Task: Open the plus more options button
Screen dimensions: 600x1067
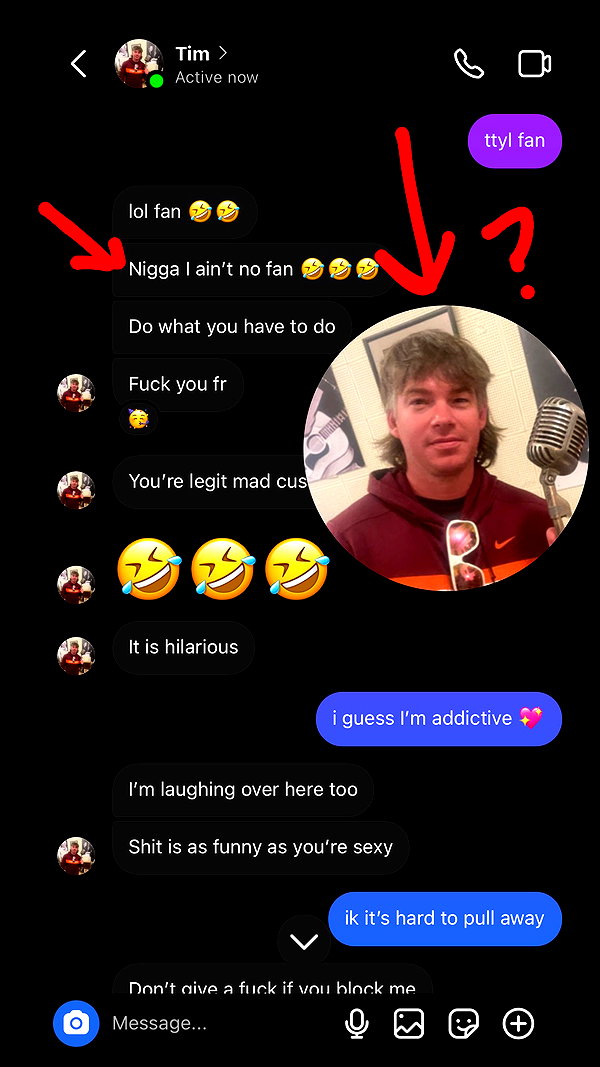Action: click(x=518, y=1023)
